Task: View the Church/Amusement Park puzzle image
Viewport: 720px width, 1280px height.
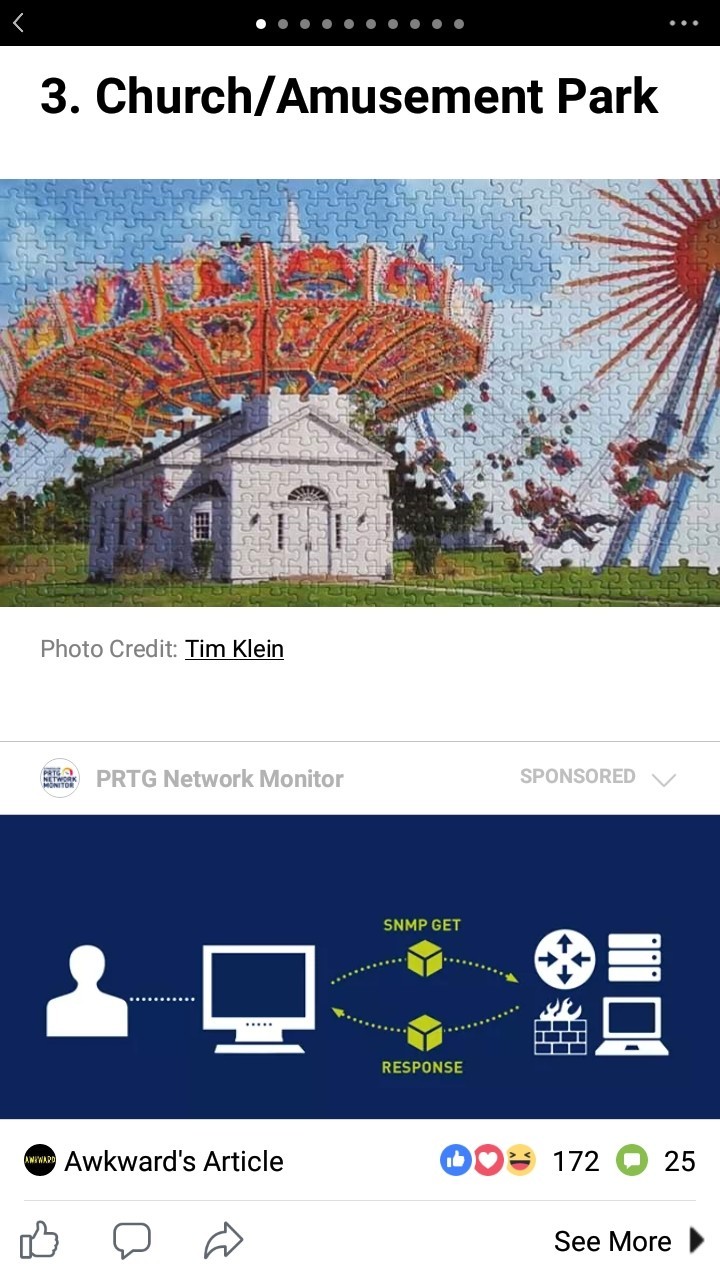Action: 360,393
